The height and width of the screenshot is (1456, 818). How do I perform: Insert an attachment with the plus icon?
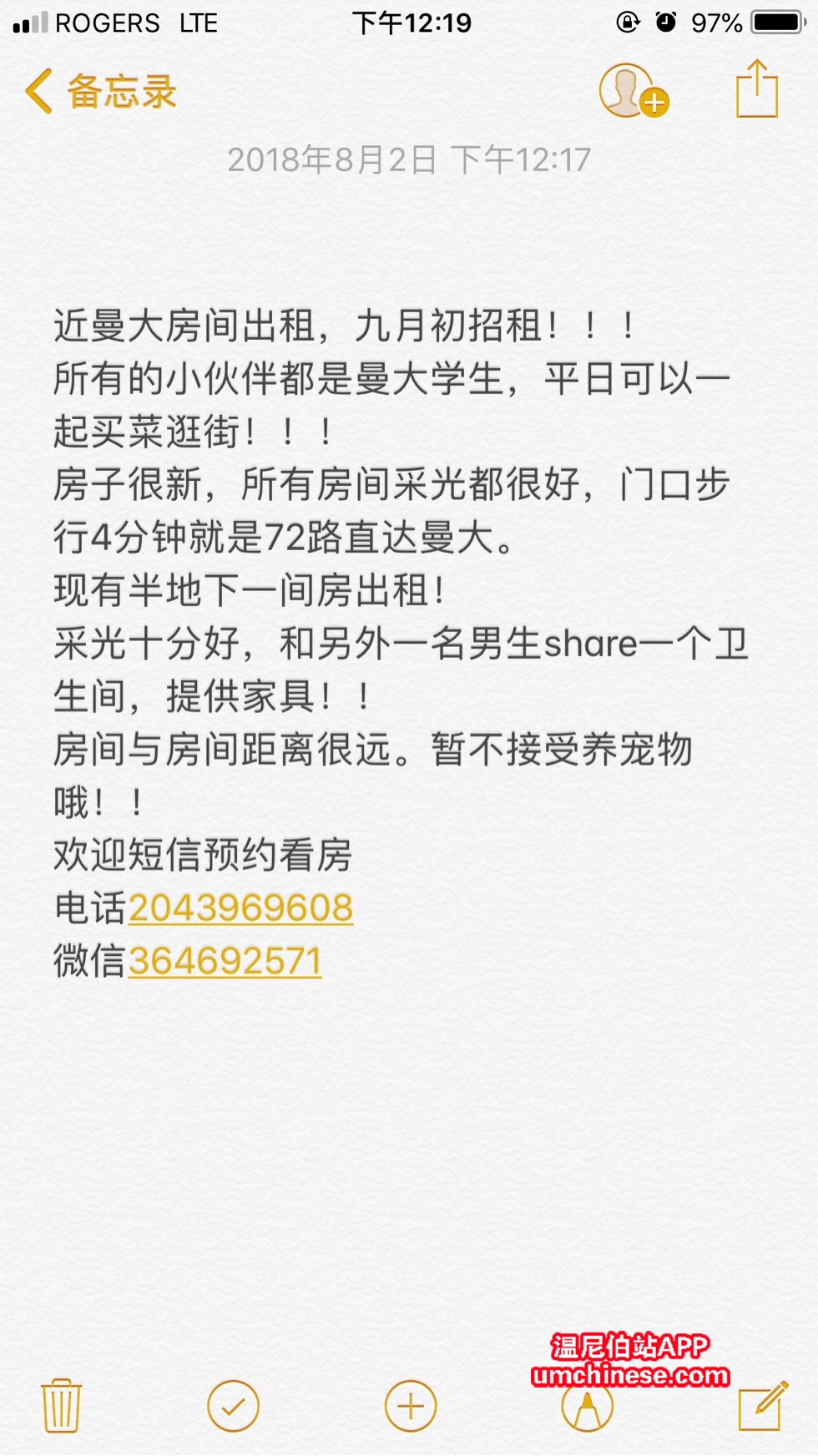pyautogui.click(x=410, y=1406)
